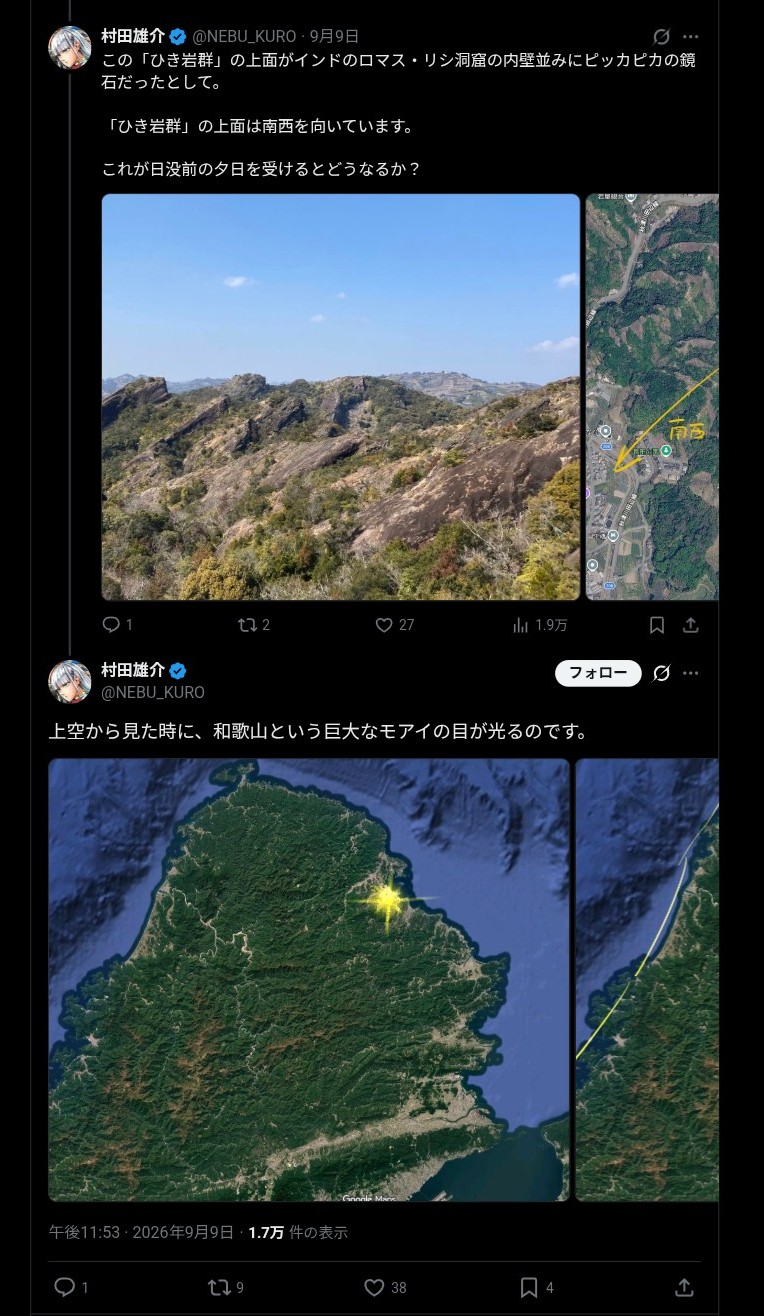Viewport: 764px width, 1316px height.
Task: Open the Wakayama satellite image with yellow sparkle
Action: 309,980
